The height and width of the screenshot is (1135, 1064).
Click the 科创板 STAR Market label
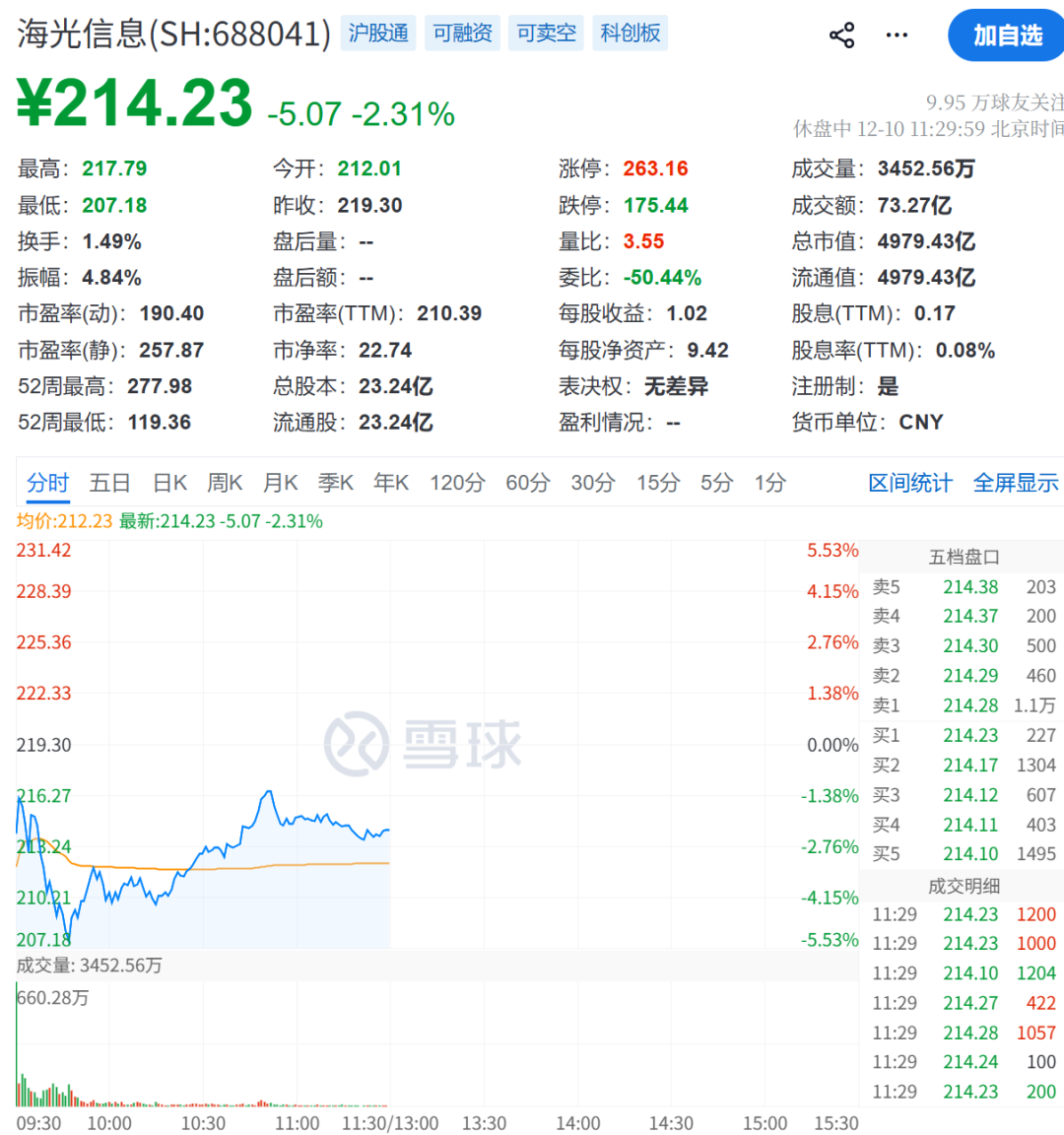point(630,33)
